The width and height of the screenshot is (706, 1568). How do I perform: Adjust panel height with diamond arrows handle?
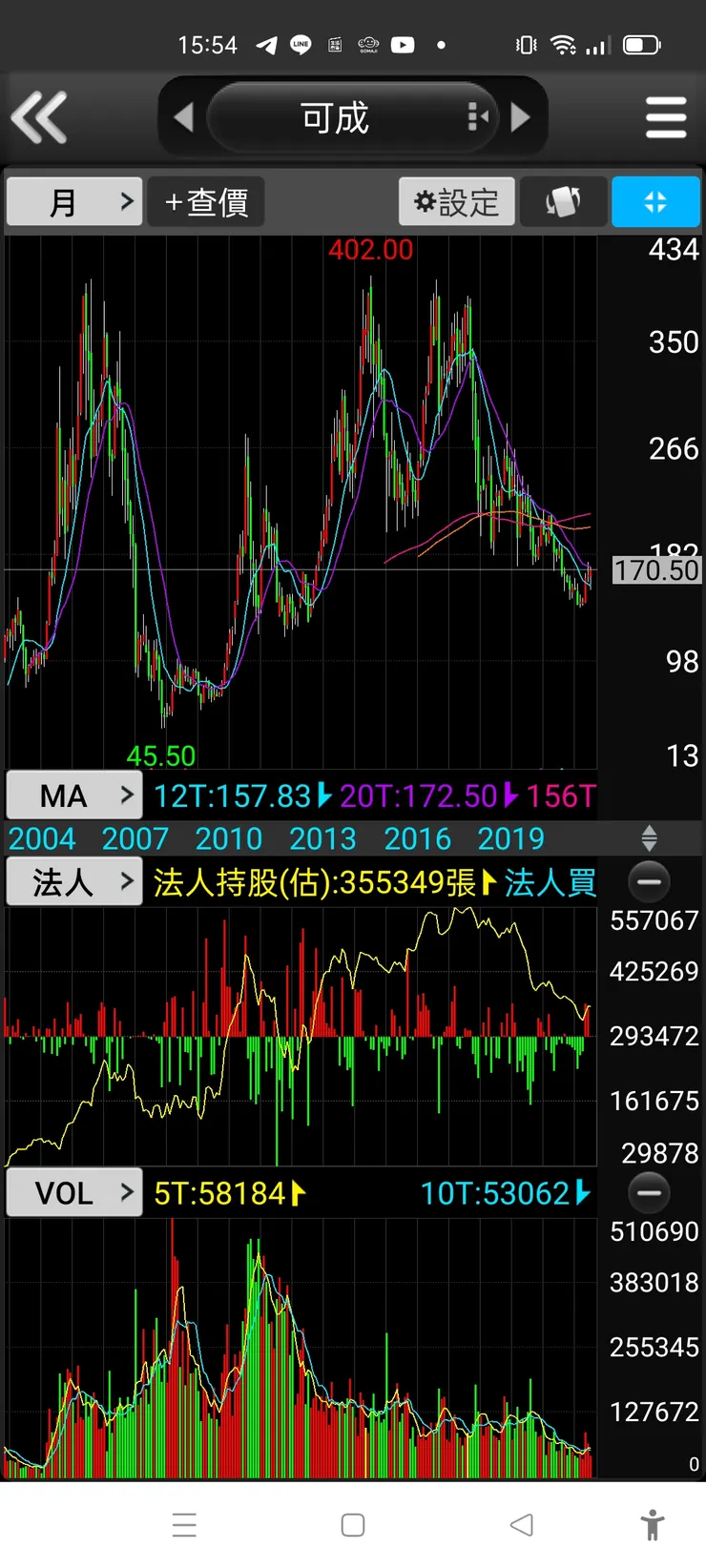(x=650, y=838)
